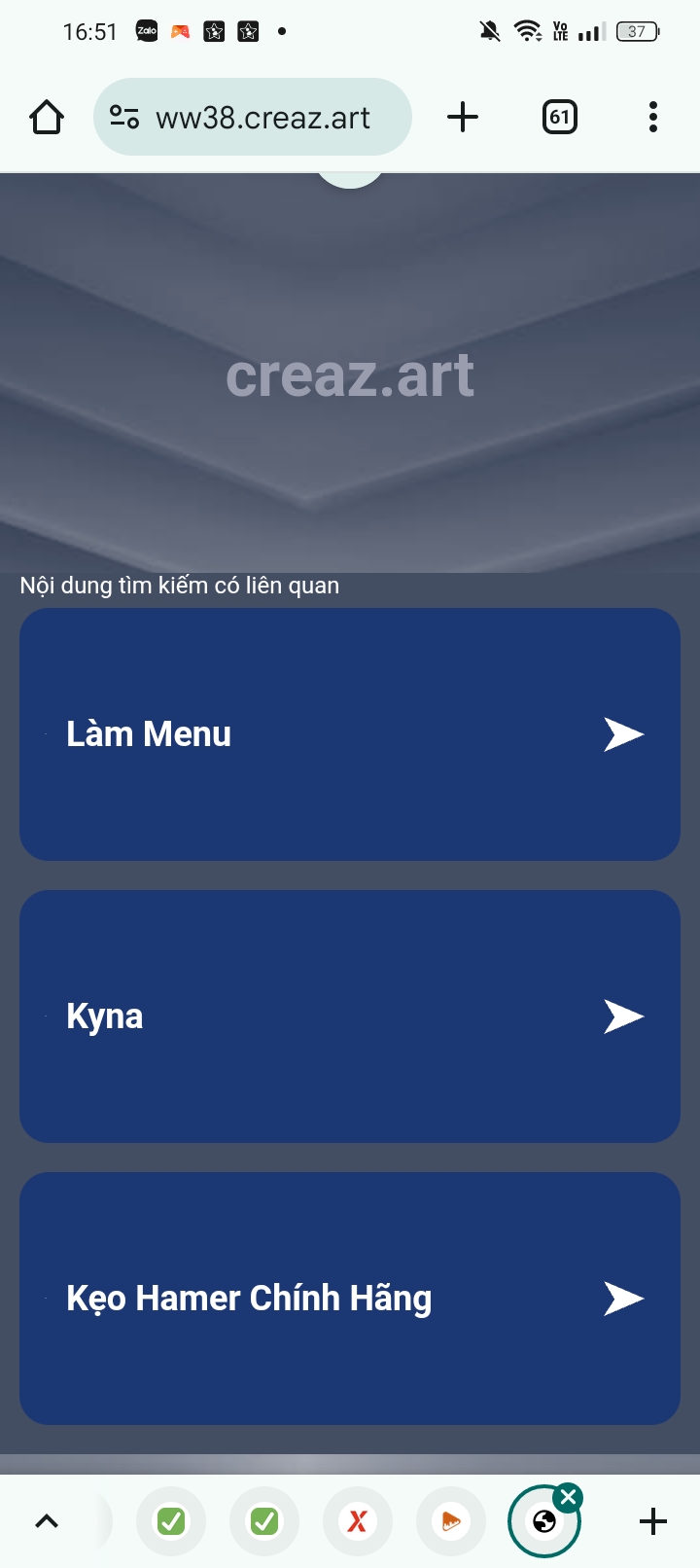This screenshot has height=1568, width=700.
Task: Go to the browser home page
Action: pos(47,117)
